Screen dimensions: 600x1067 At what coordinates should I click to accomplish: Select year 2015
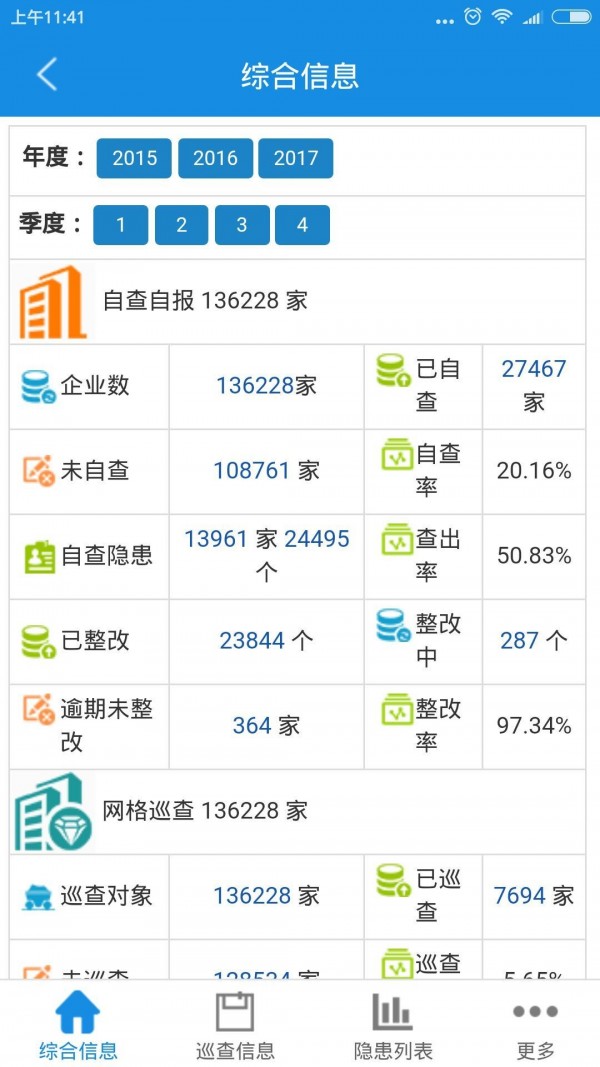pyautogui.click(x=134, y=159)
